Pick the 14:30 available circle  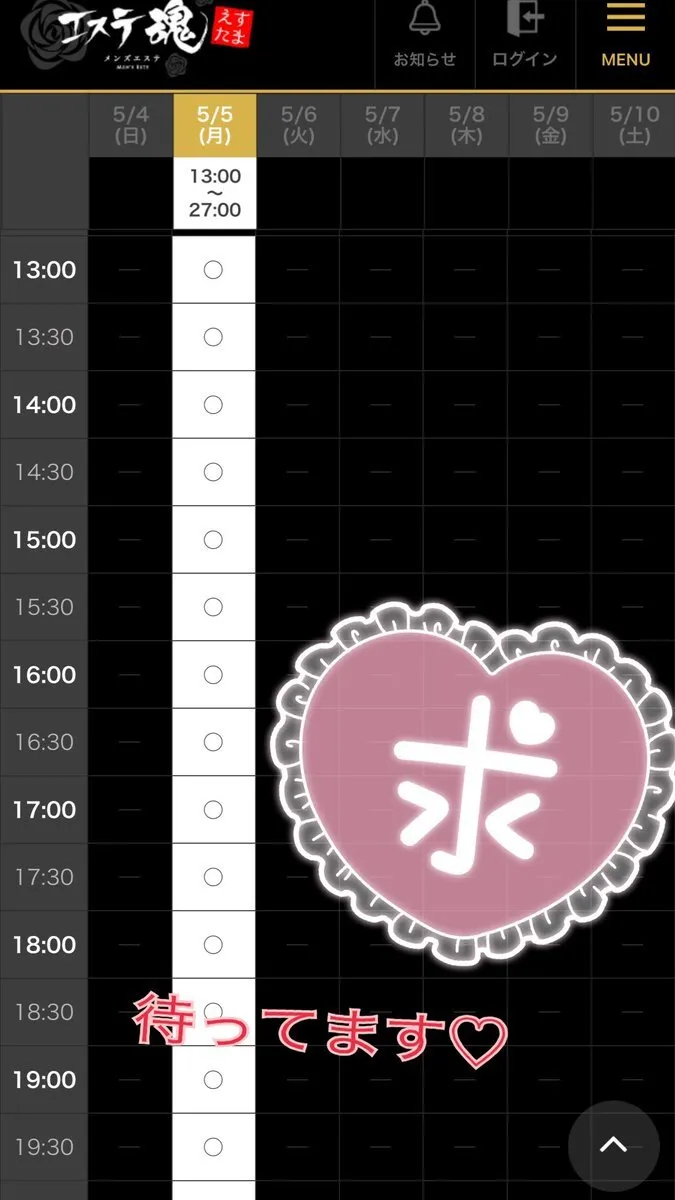[213, 472]
